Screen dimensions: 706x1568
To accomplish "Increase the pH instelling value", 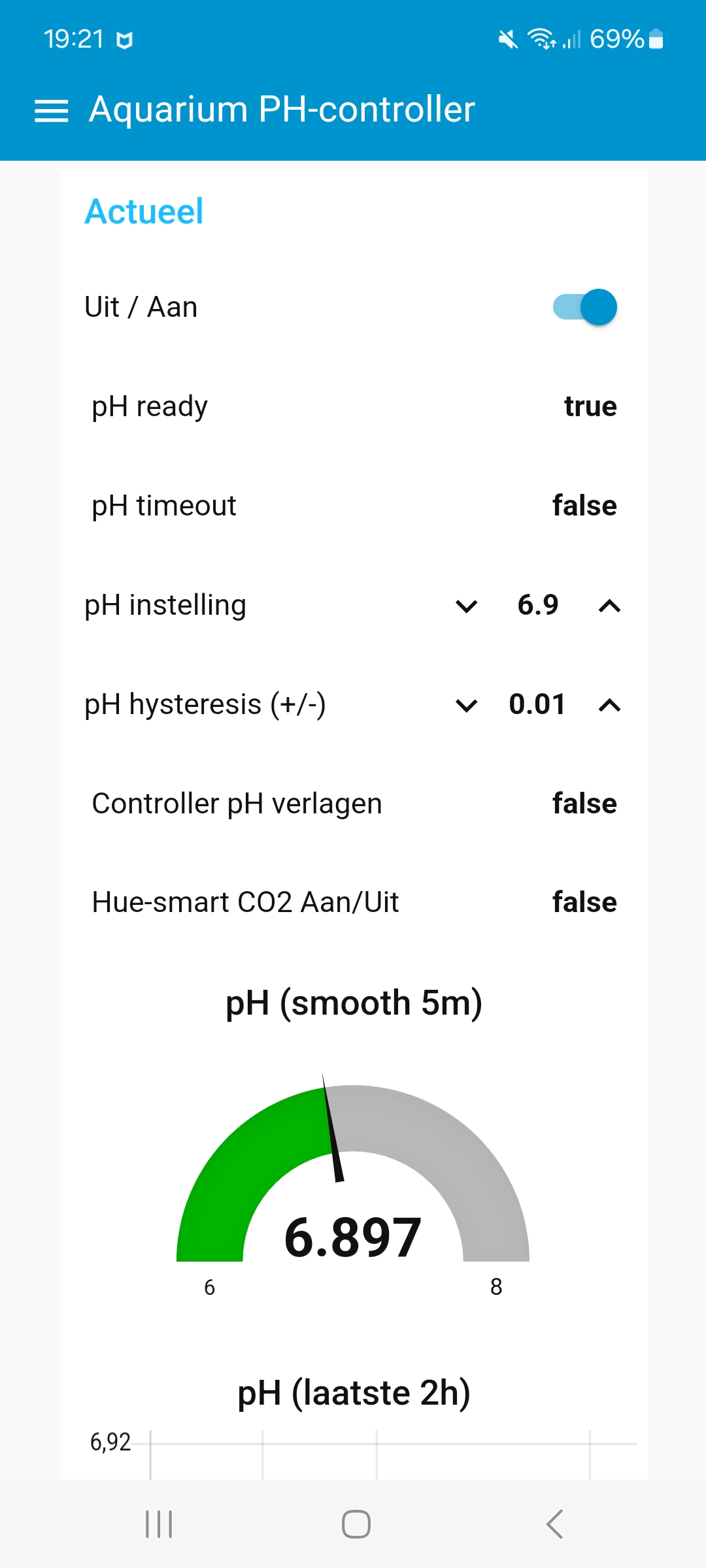I will pyautogui.click(x=609, y=606).
